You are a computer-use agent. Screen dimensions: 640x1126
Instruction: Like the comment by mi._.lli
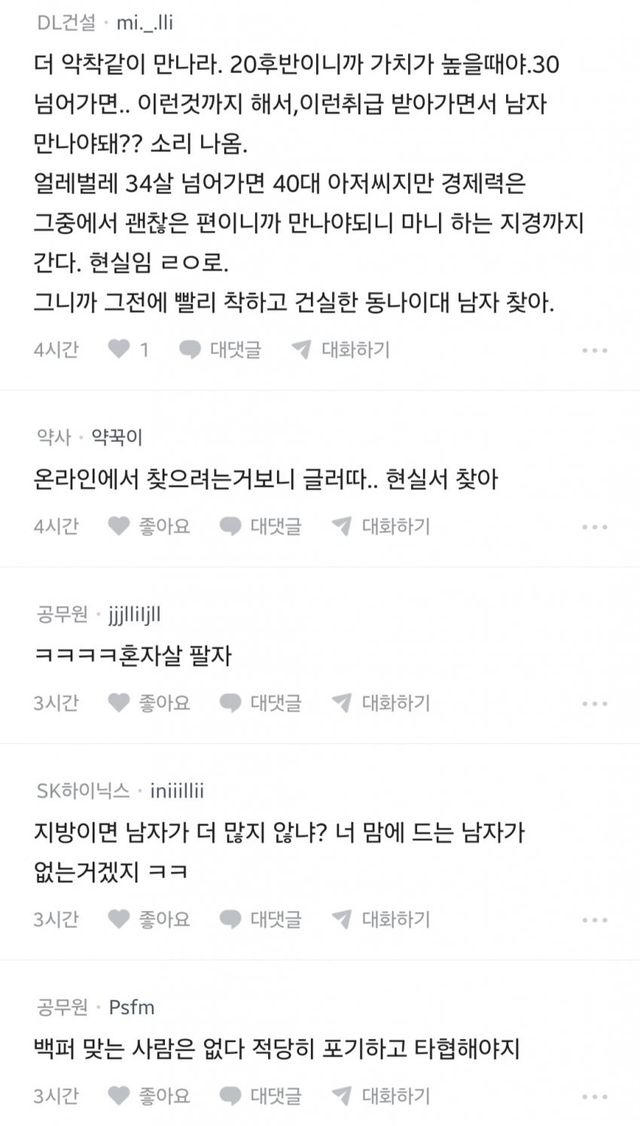(128, 350)
